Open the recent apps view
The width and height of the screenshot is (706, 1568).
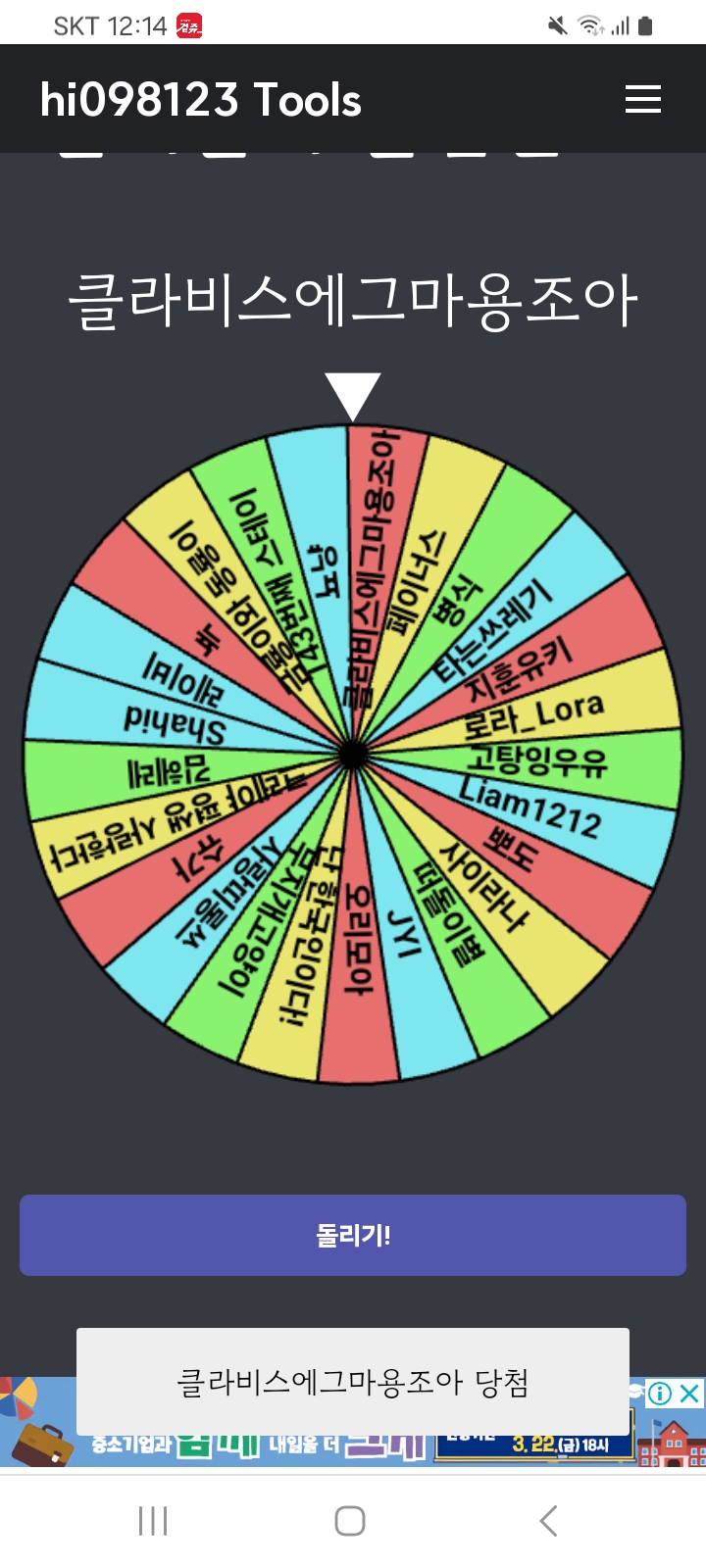(x=153, y=1521)
